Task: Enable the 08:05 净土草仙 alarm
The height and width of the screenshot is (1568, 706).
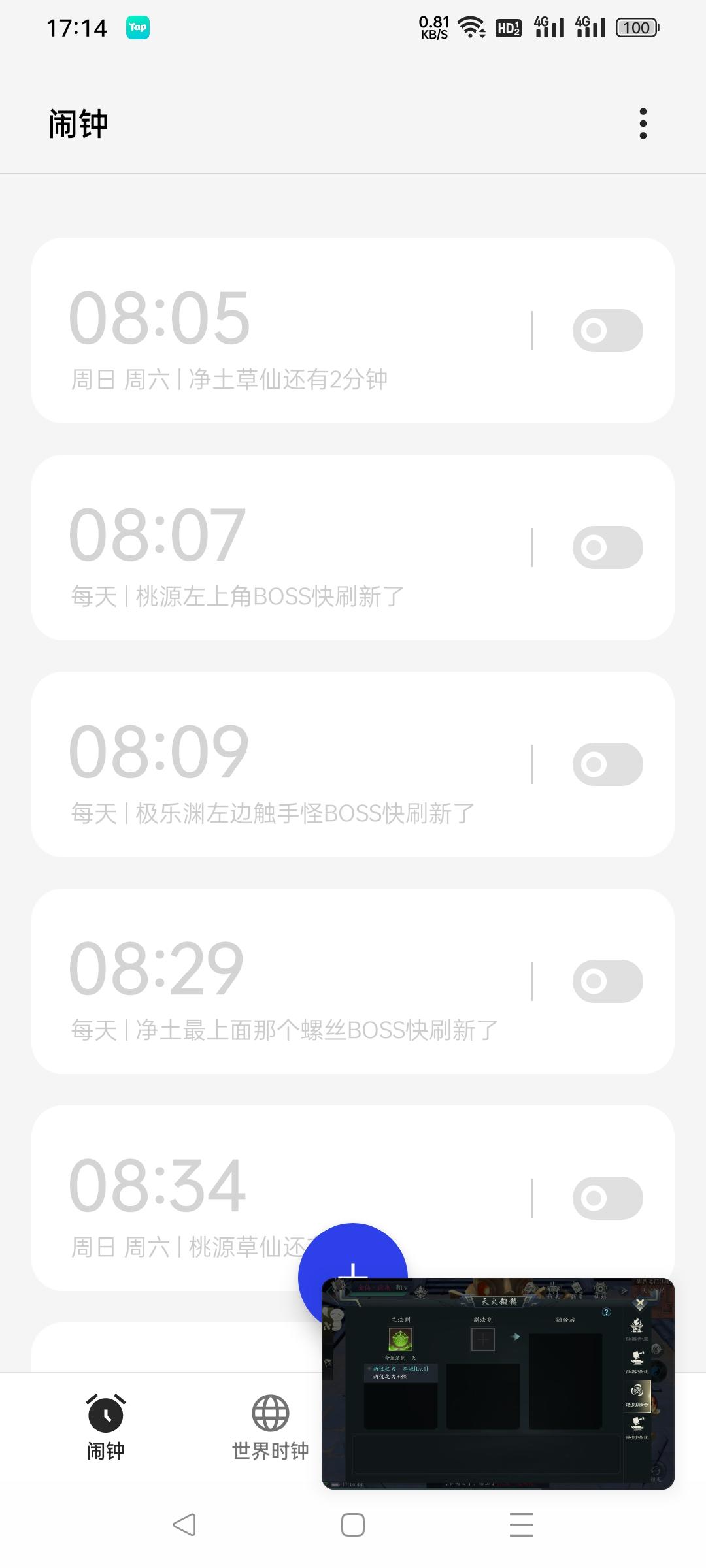Action: 609,331
